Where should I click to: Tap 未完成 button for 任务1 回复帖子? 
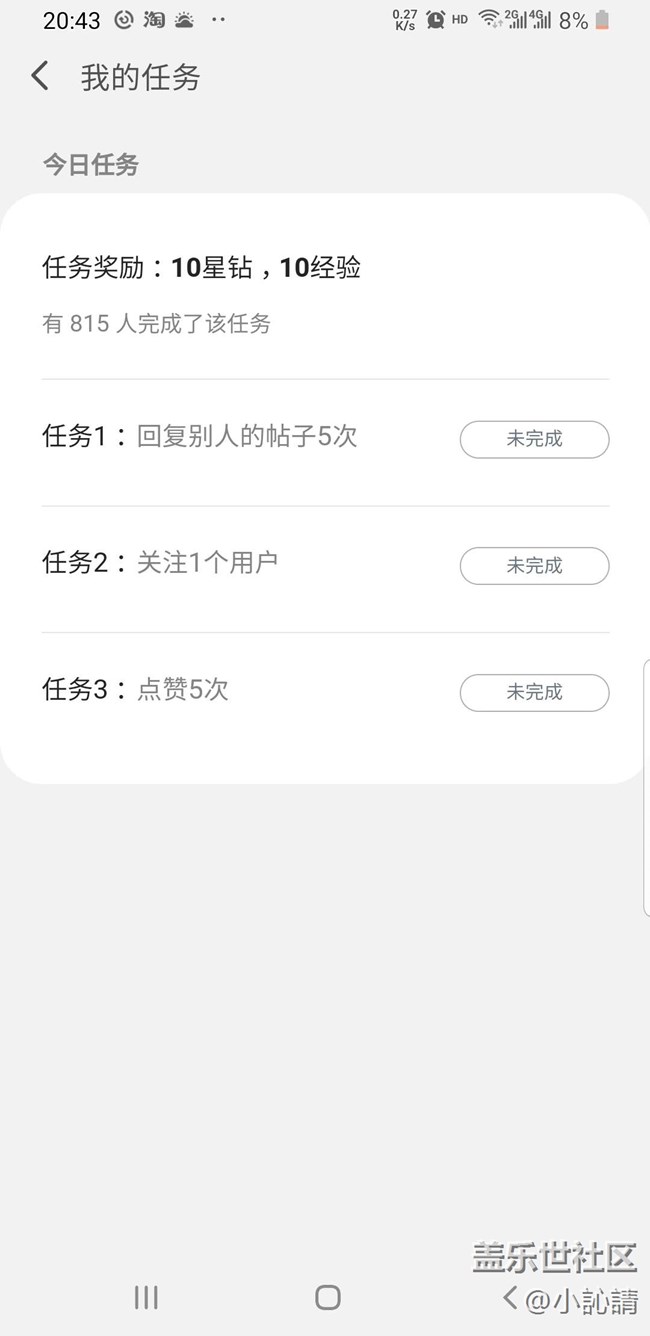(534, 439)
